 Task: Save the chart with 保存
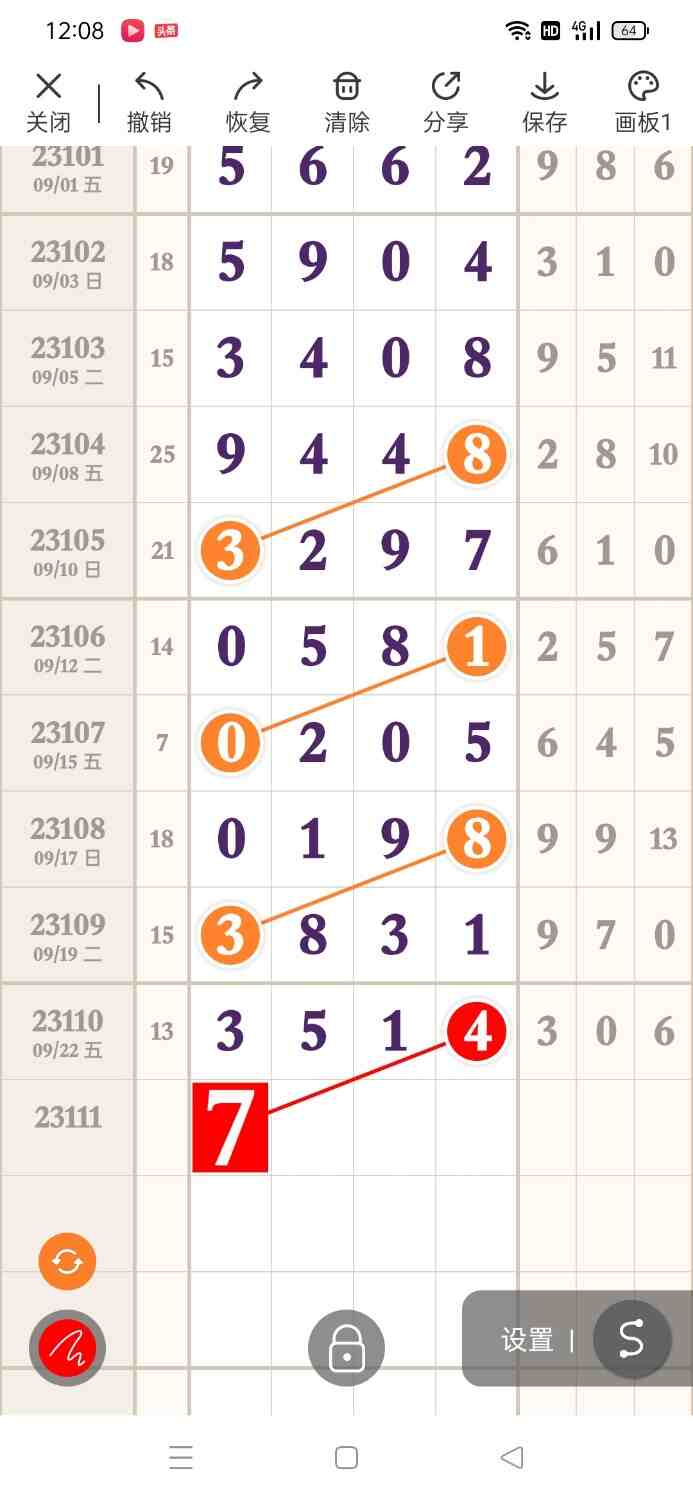coord(544,102)
